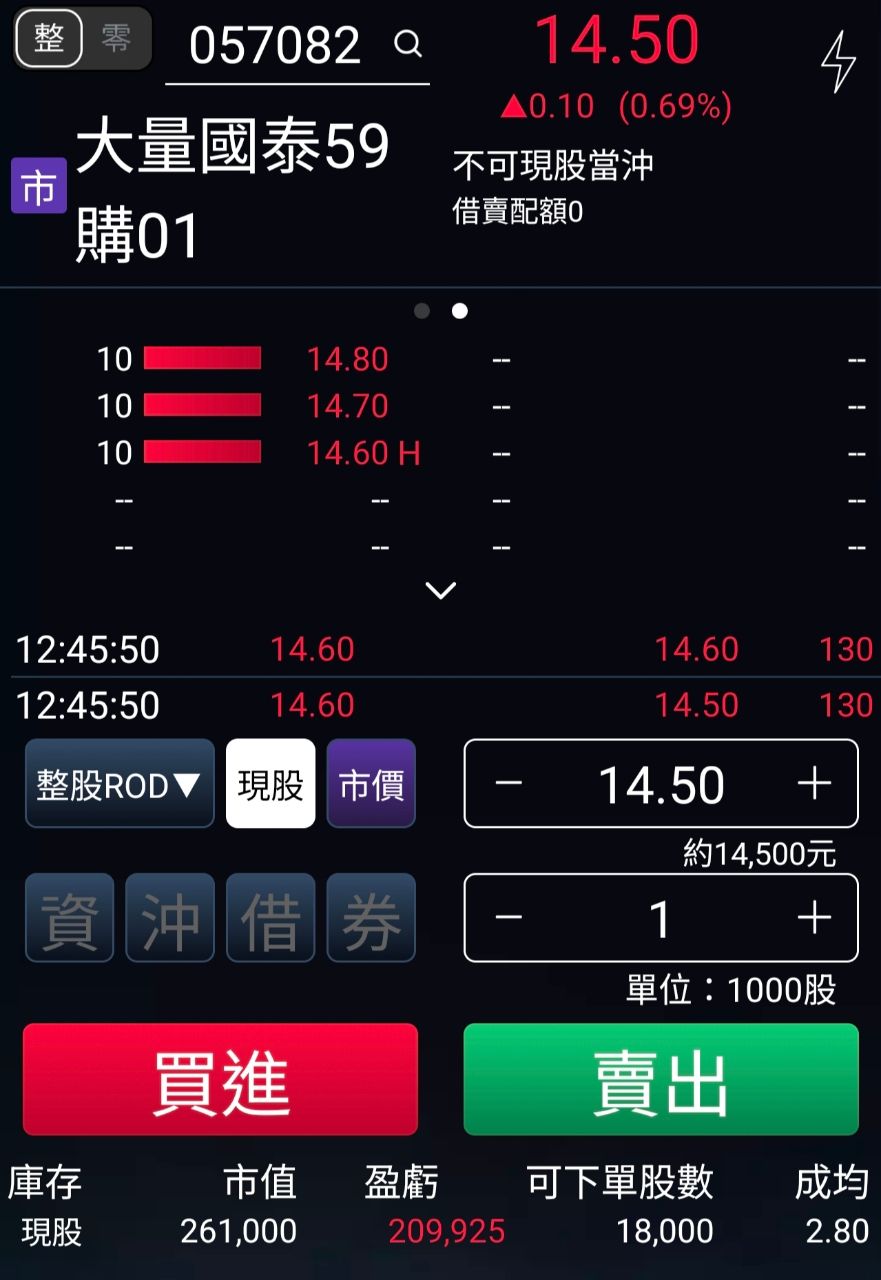Edit the quantity field showing 1
Image resolution: width=881 pixels, height=1280 pixels.
click(x=661, y=918)
